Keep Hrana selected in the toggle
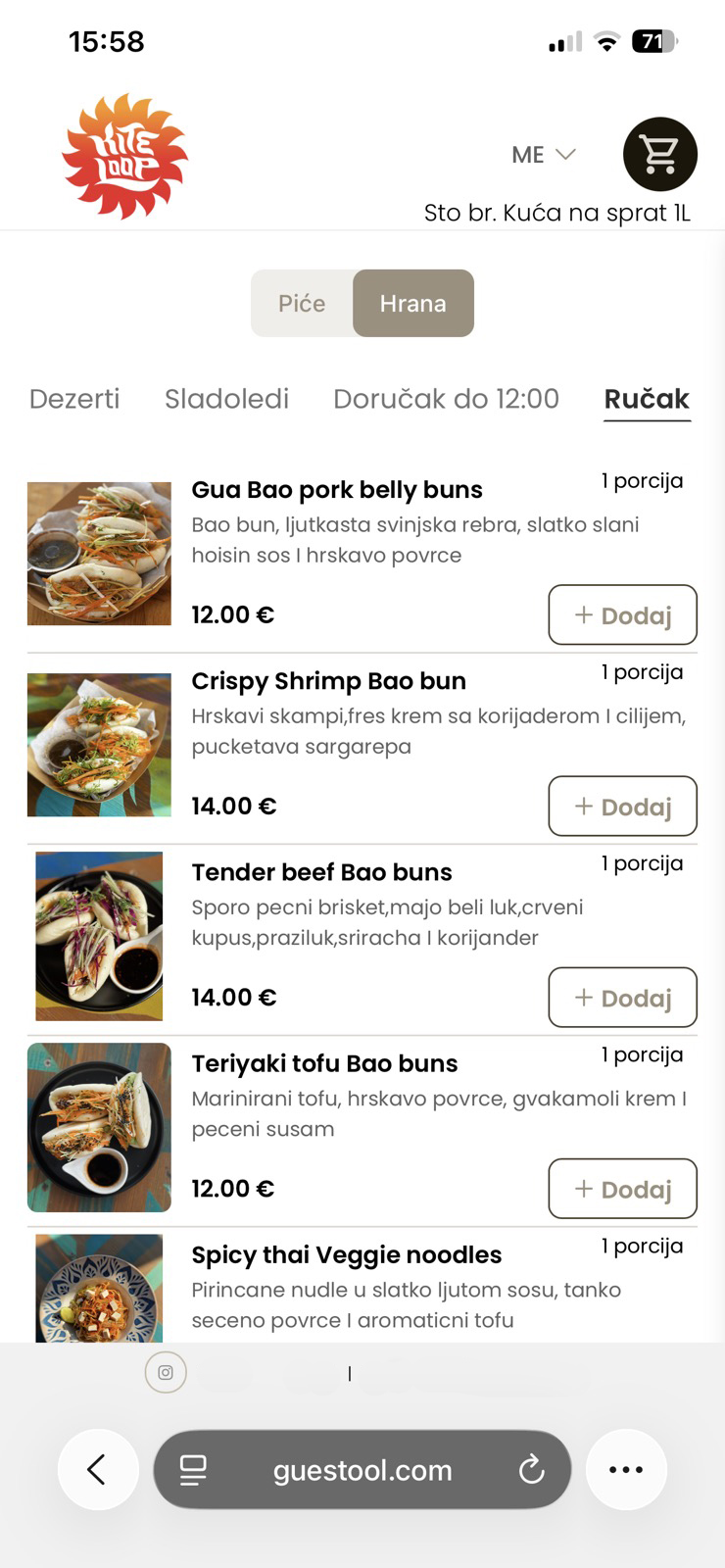The width and height of the screenshot is (725, 1568). [x=413, y=303]
